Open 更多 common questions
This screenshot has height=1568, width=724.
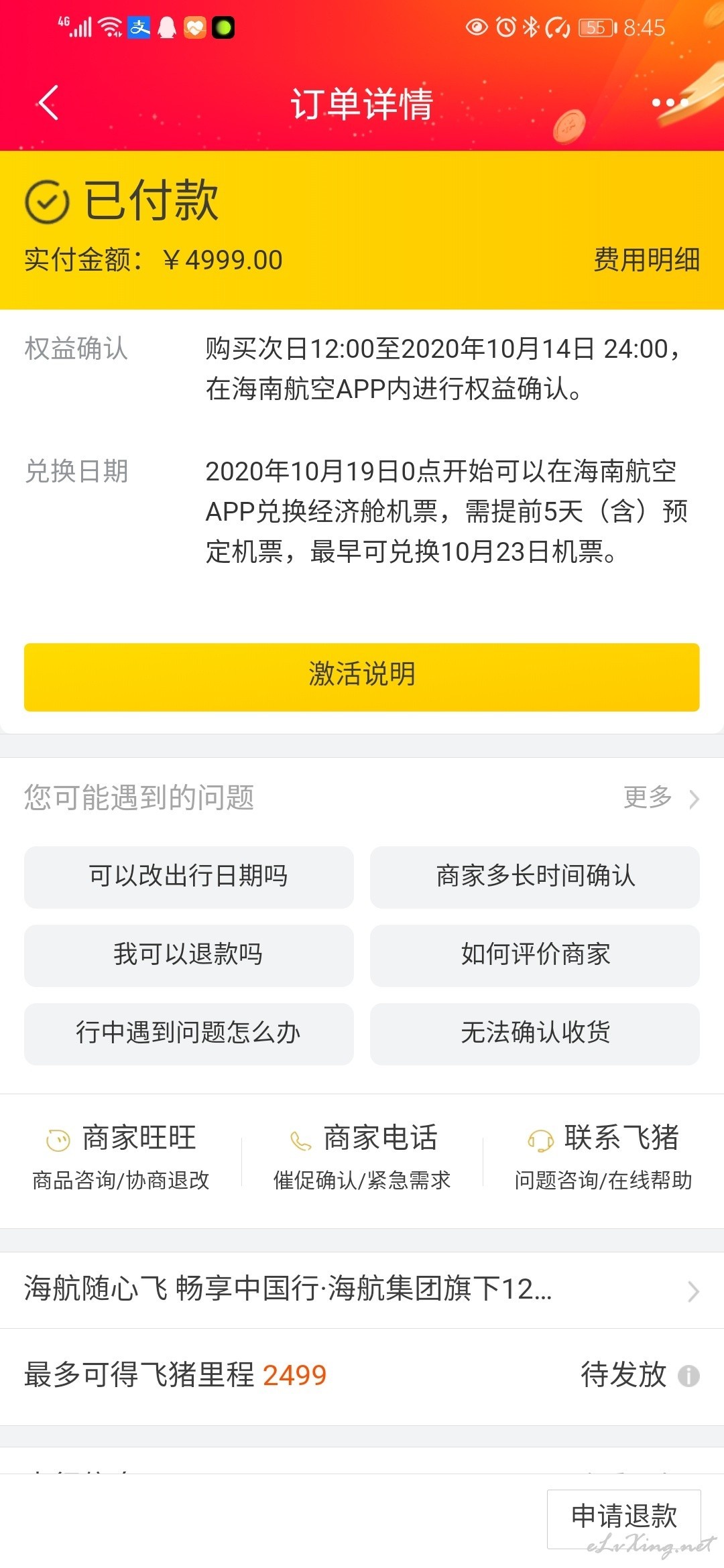point(661,797)
